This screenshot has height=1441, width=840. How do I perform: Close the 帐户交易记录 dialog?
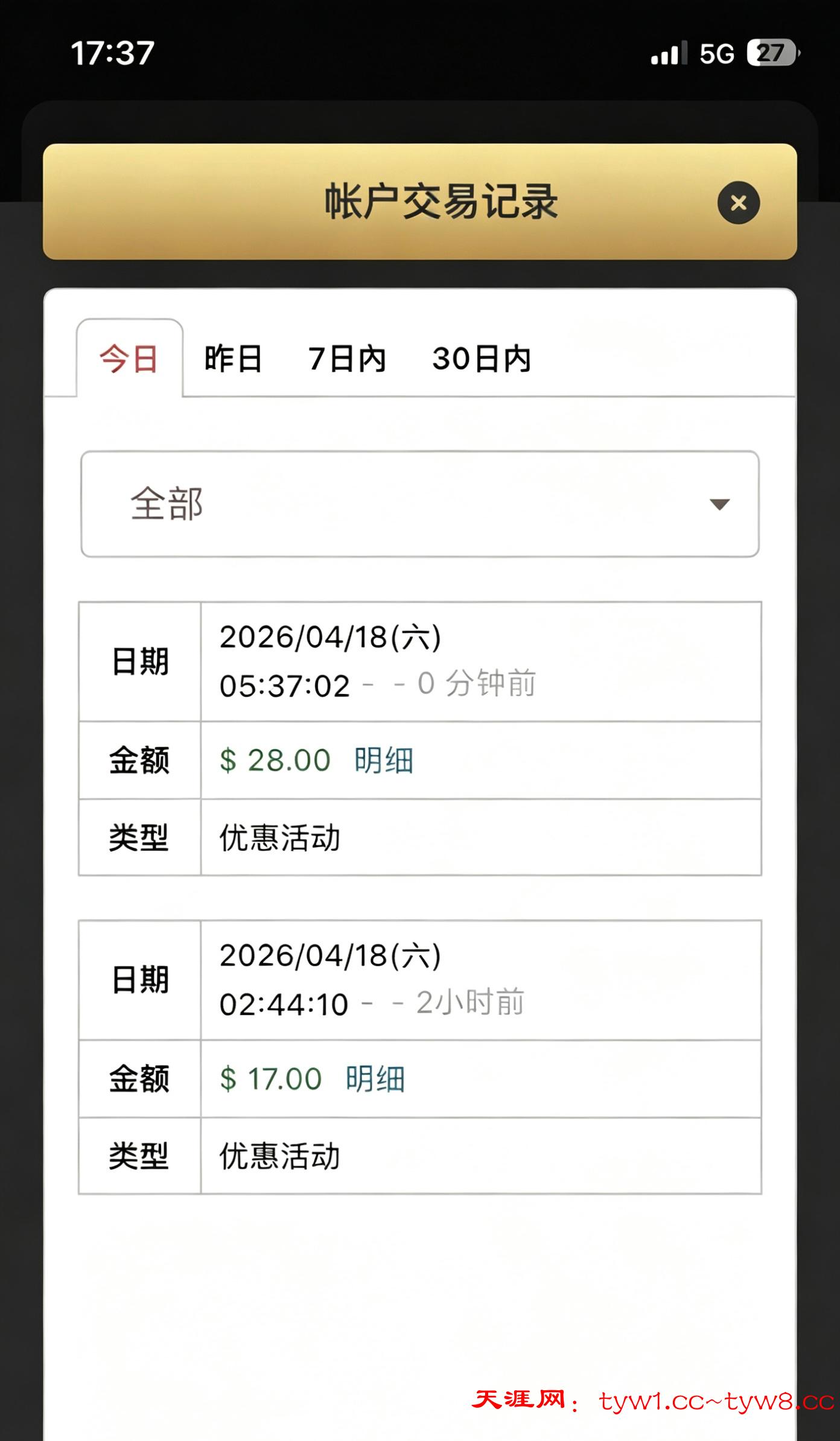[x=738, y=203]
